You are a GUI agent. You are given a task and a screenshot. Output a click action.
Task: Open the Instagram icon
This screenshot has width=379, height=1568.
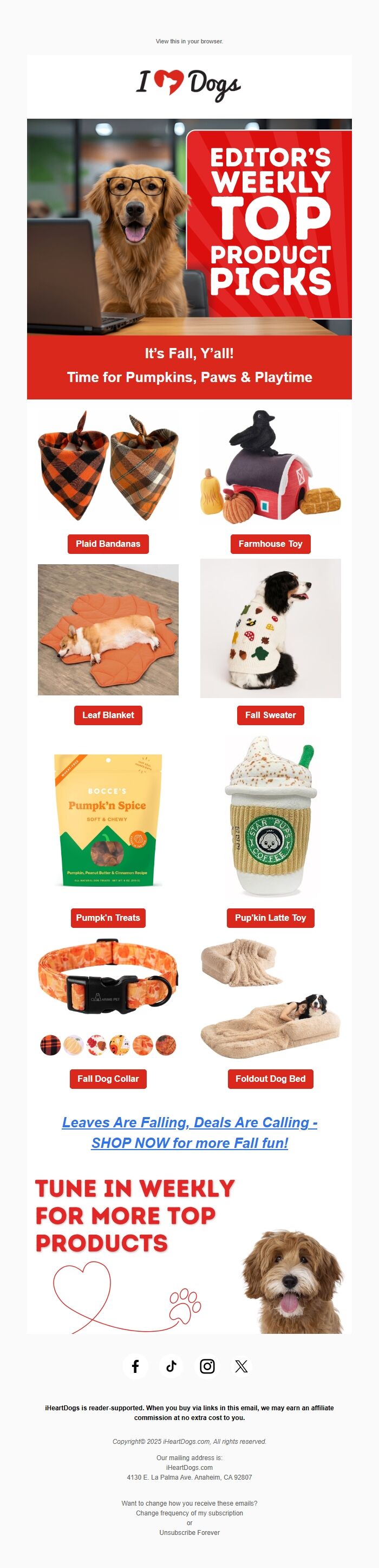207,1366
